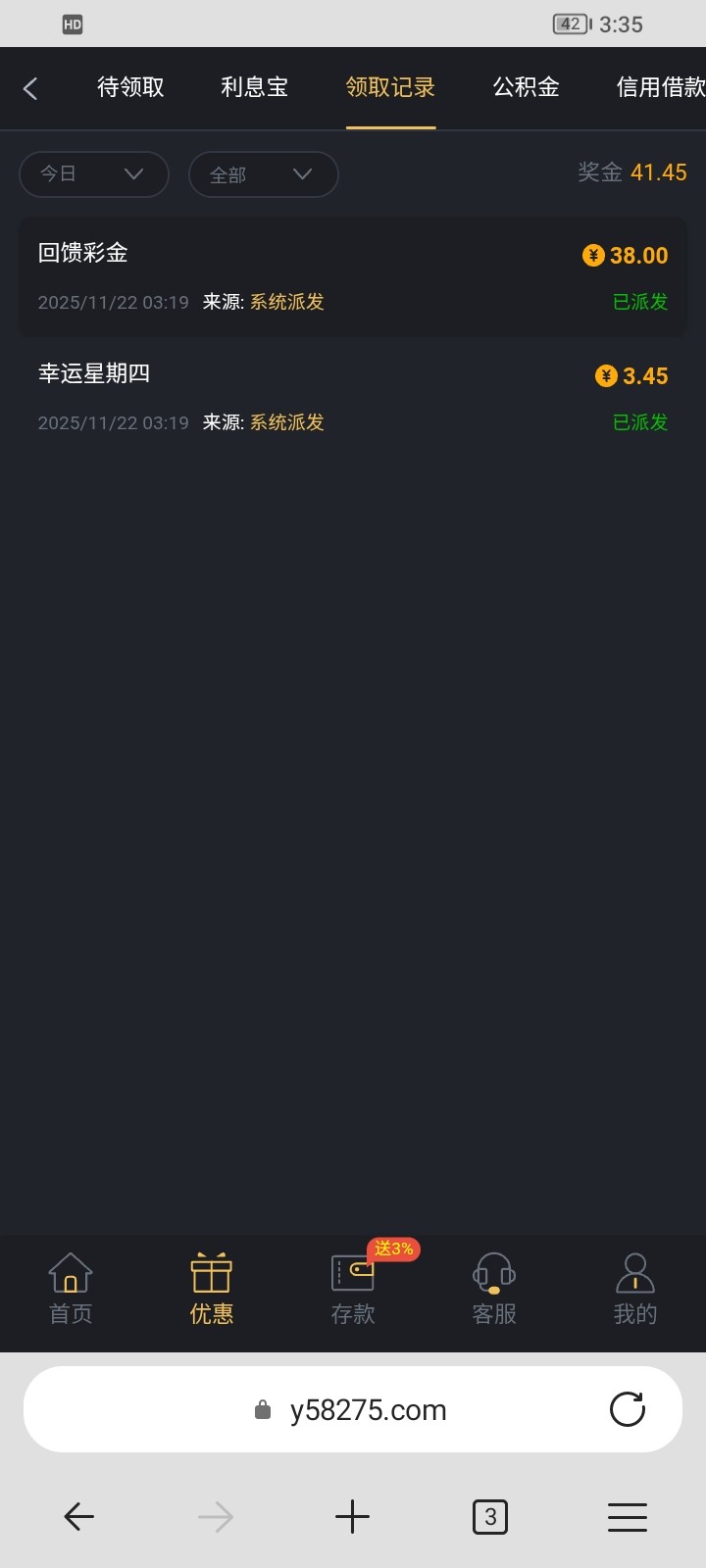Screen dimensions: 706x1568
Task: Switch to the 公积金 tab
Action: point(526,88)
